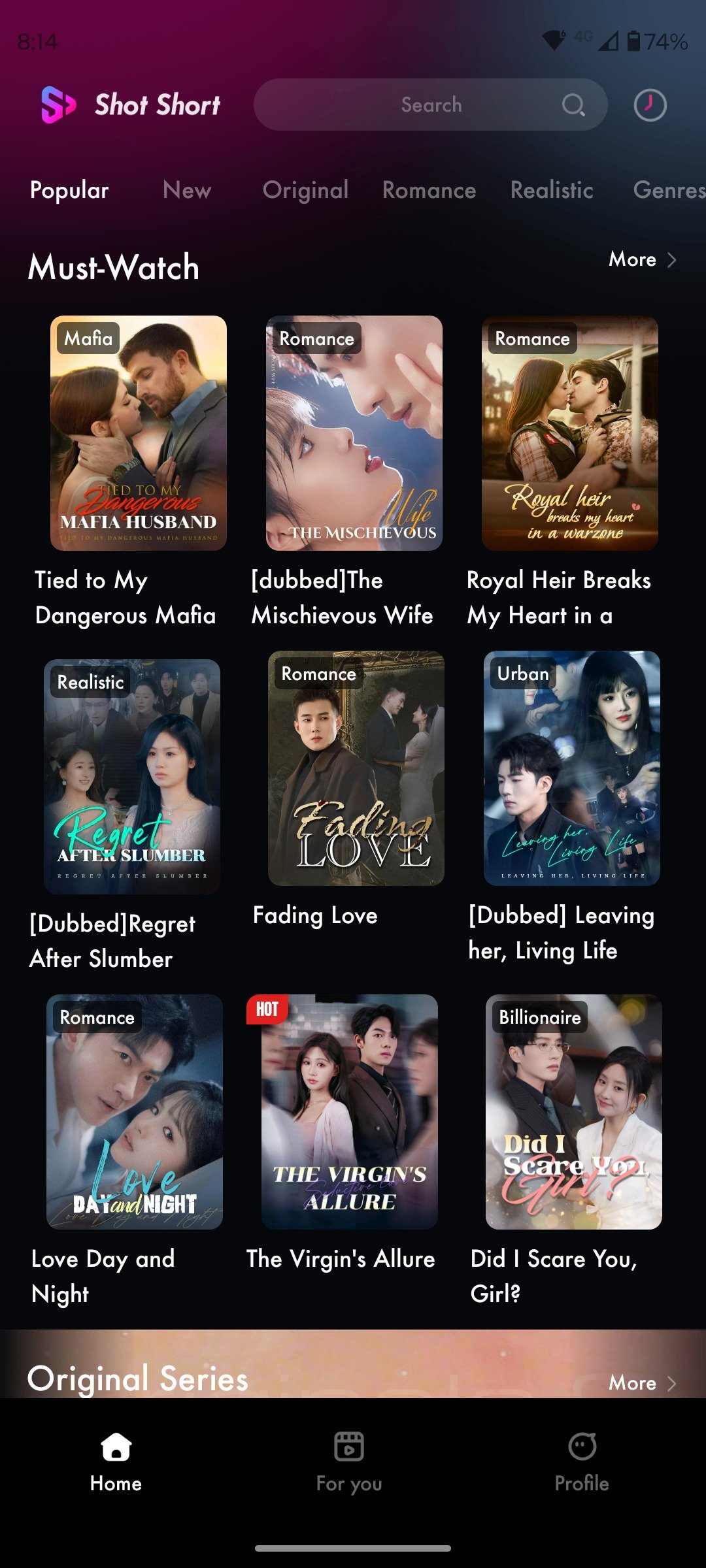Open viewing history via the clock icon
706x1568 pixels.
click(x=650, y=105)
